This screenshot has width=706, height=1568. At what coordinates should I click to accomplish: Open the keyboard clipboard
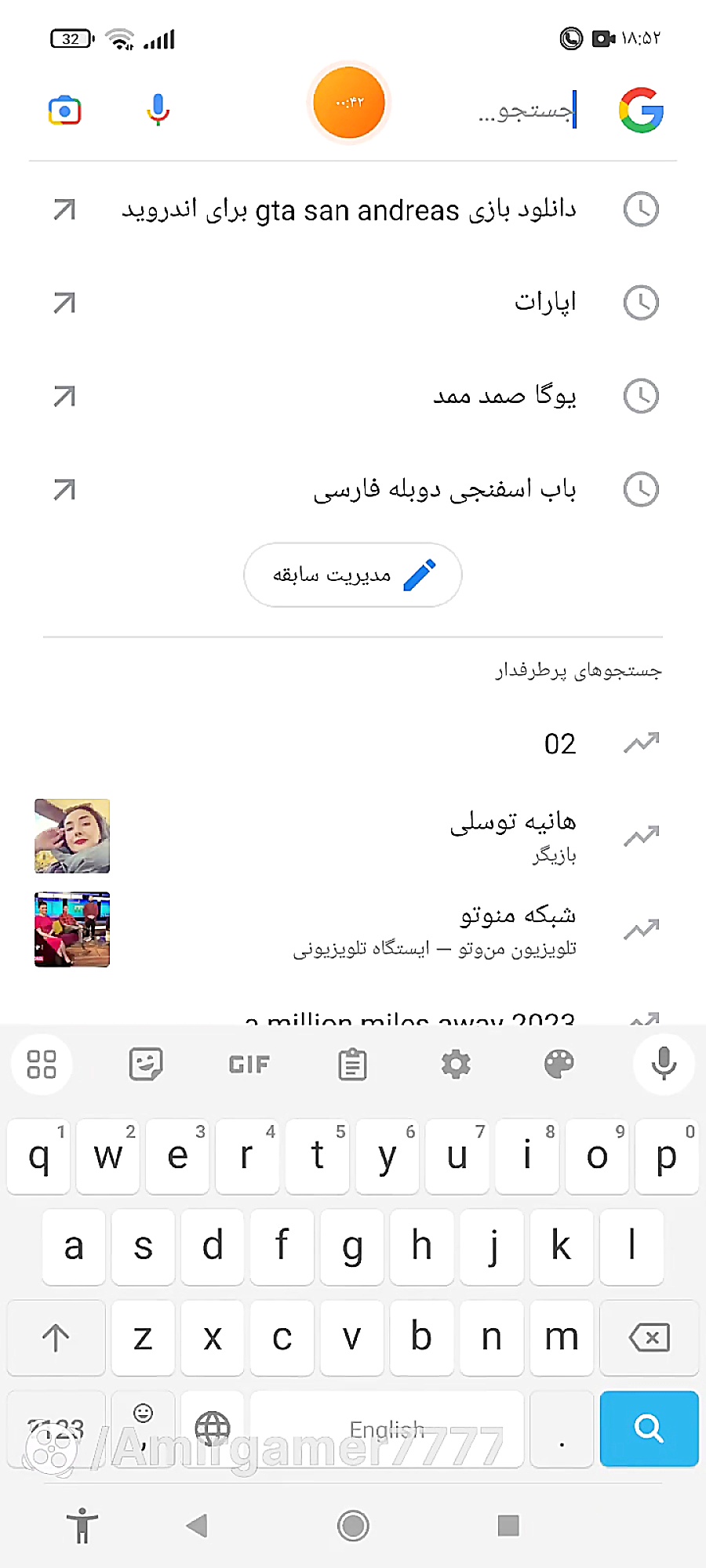(x=352, y=1064)
